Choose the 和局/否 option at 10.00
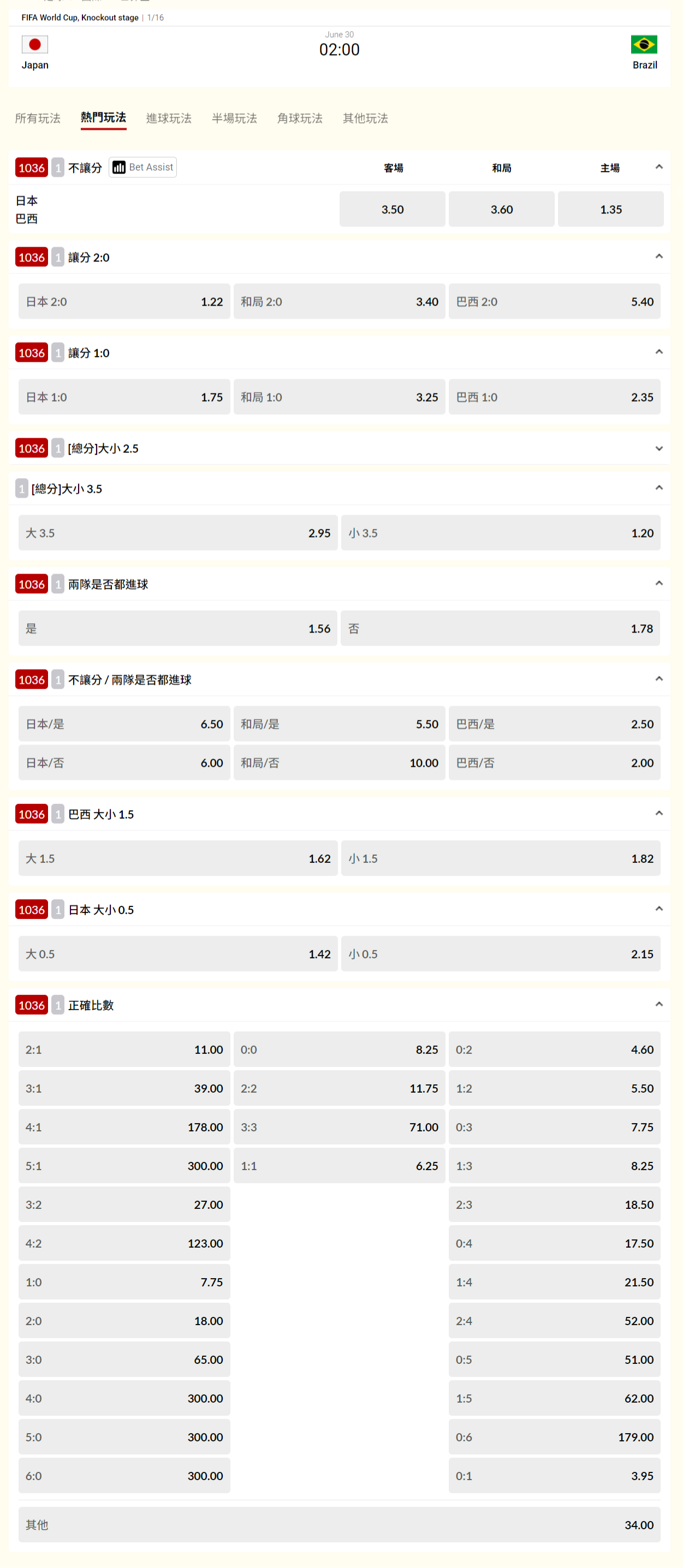The image size is (683, 1568). pyautogui.click(x=340, y=764)
